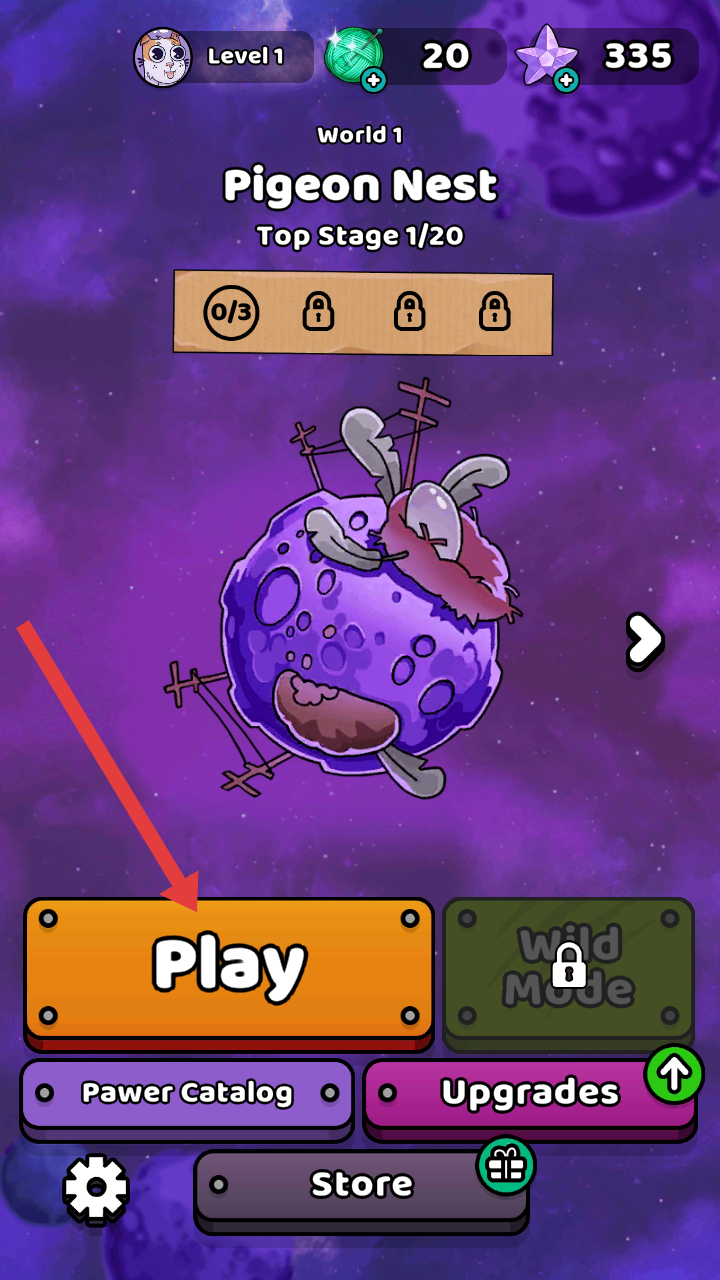The height and width of the screenshot is (1280, 720).
Task: Add more green yarn currency
Action: point(374,80)
